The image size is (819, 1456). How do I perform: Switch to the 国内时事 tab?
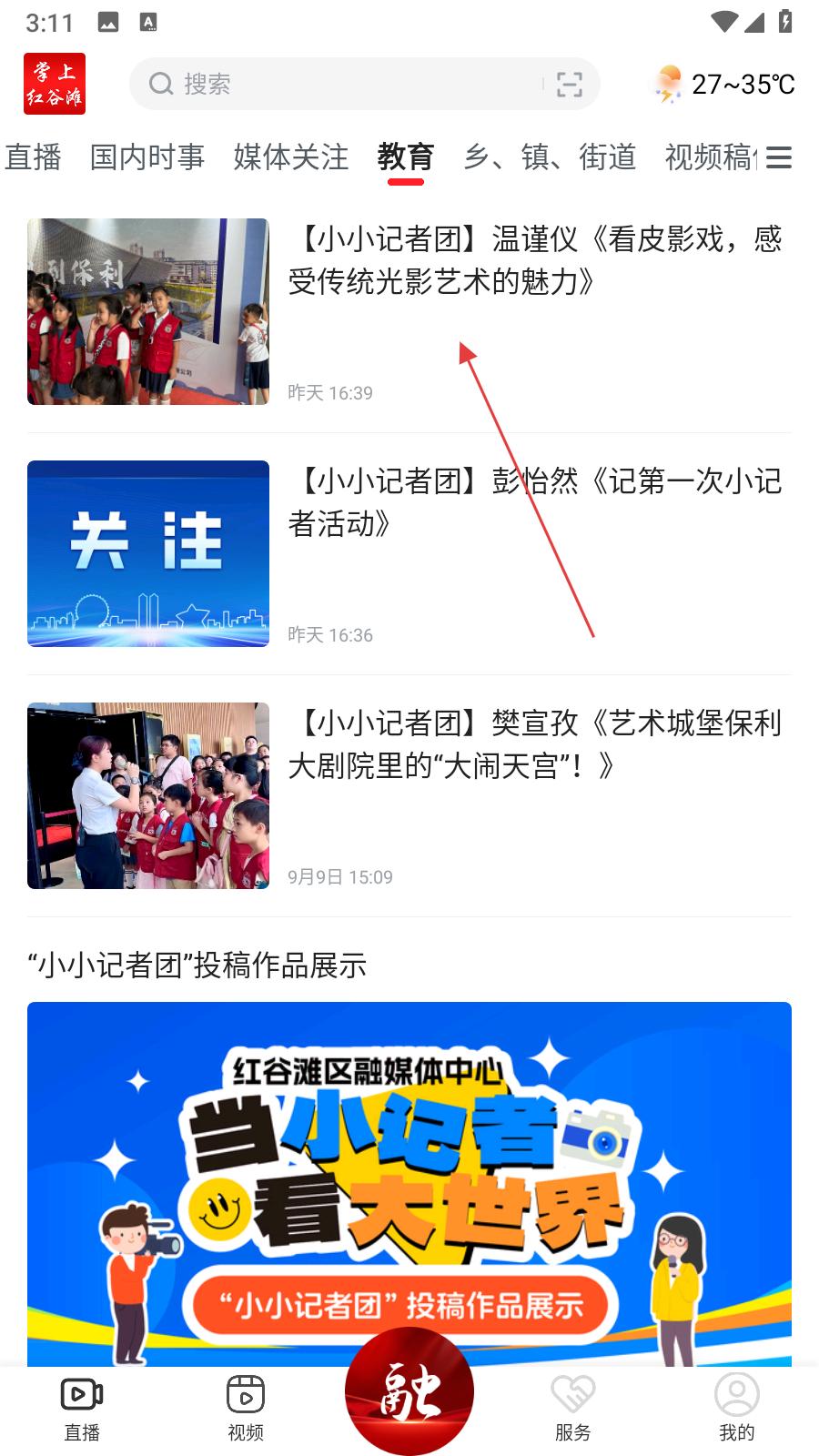point(147,157)
